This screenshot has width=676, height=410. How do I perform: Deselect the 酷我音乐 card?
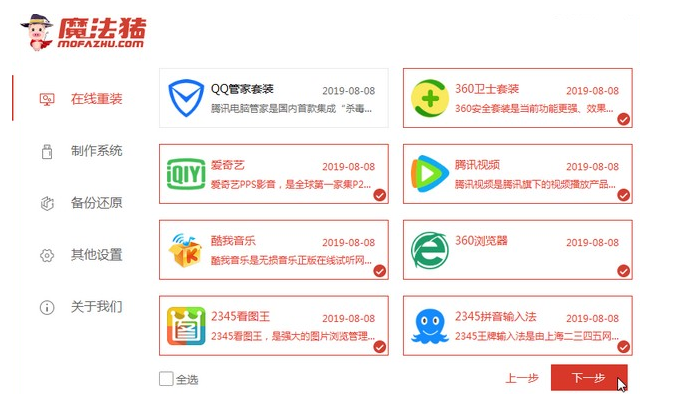coord(274,250)
